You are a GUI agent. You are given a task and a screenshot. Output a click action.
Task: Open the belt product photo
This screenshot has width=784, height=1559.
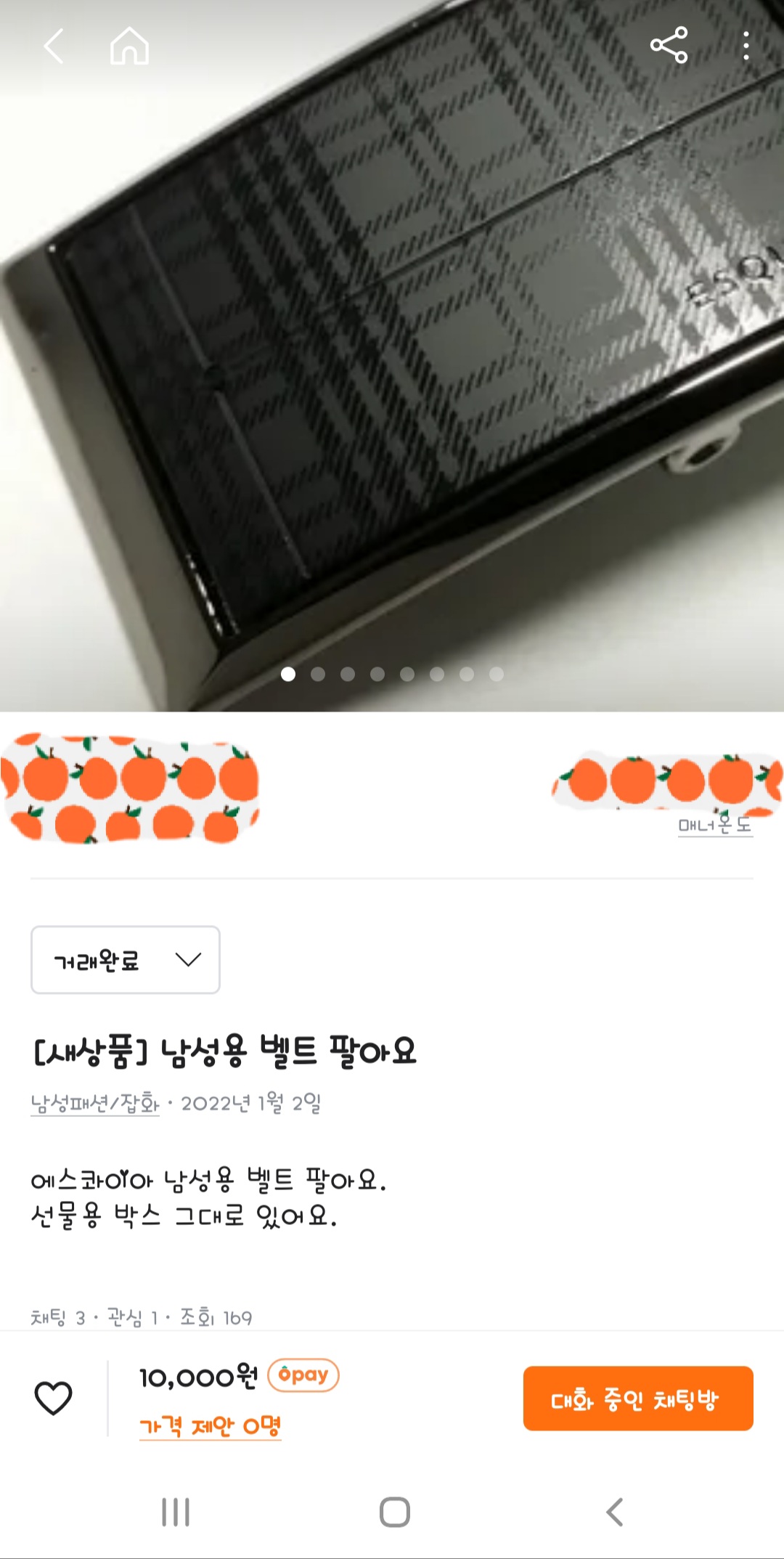point(392,356)
